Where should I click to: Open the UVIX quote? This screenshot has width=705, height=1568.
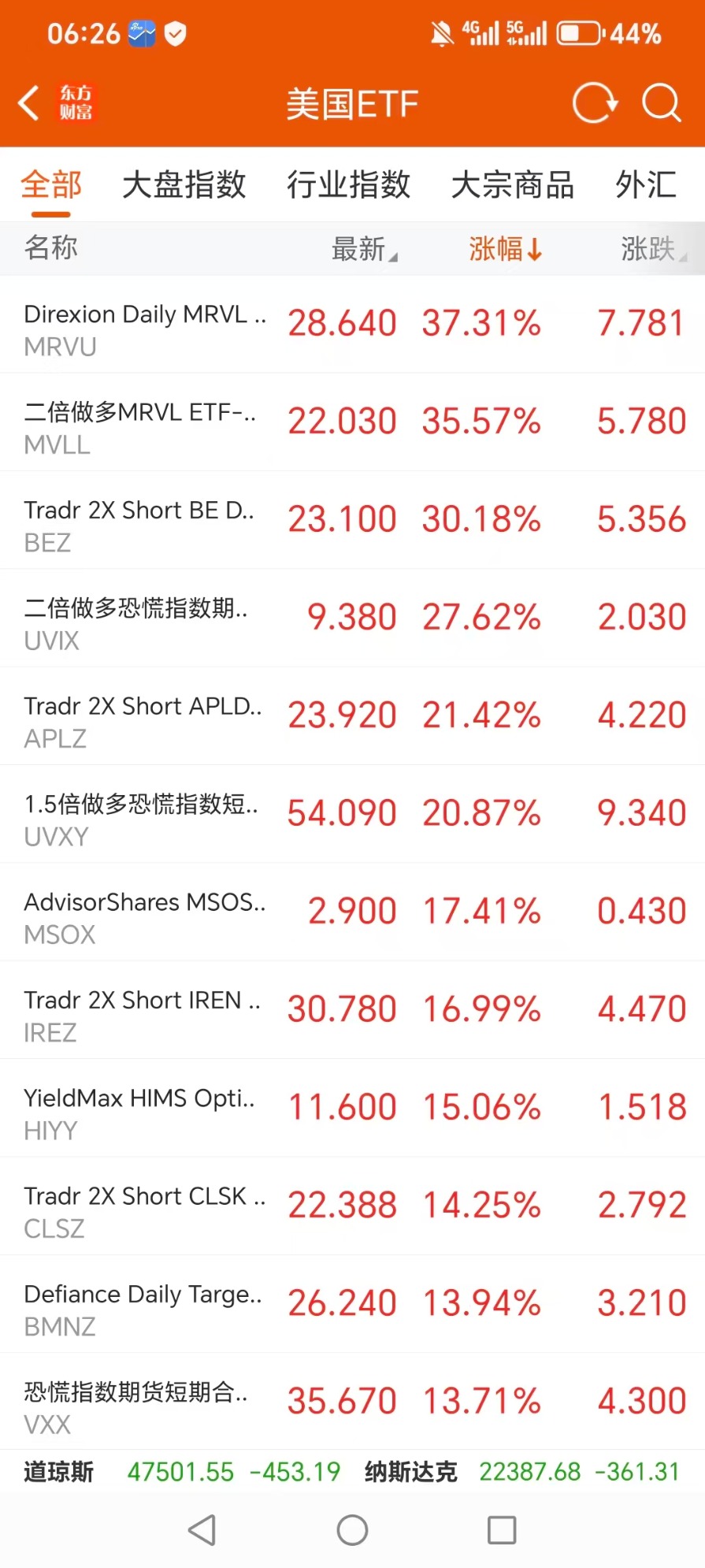pos(352,618)
